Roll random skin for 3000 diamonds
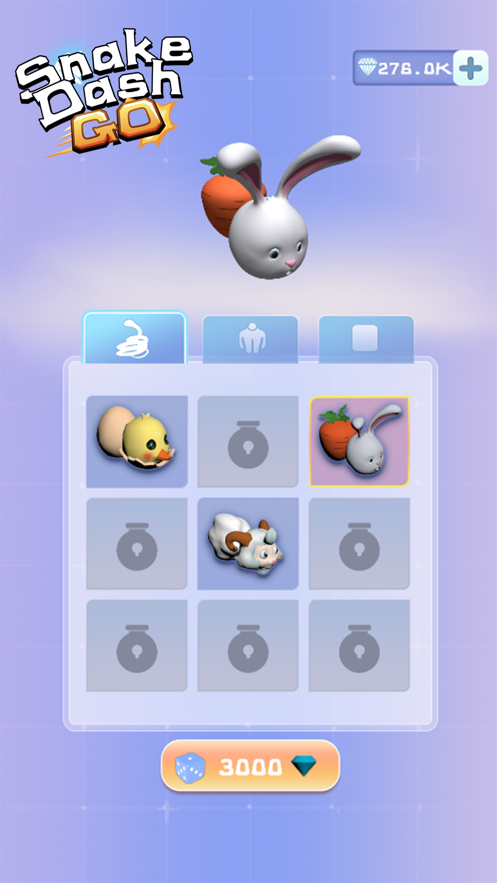497x883 pixels. pos(250,766)
